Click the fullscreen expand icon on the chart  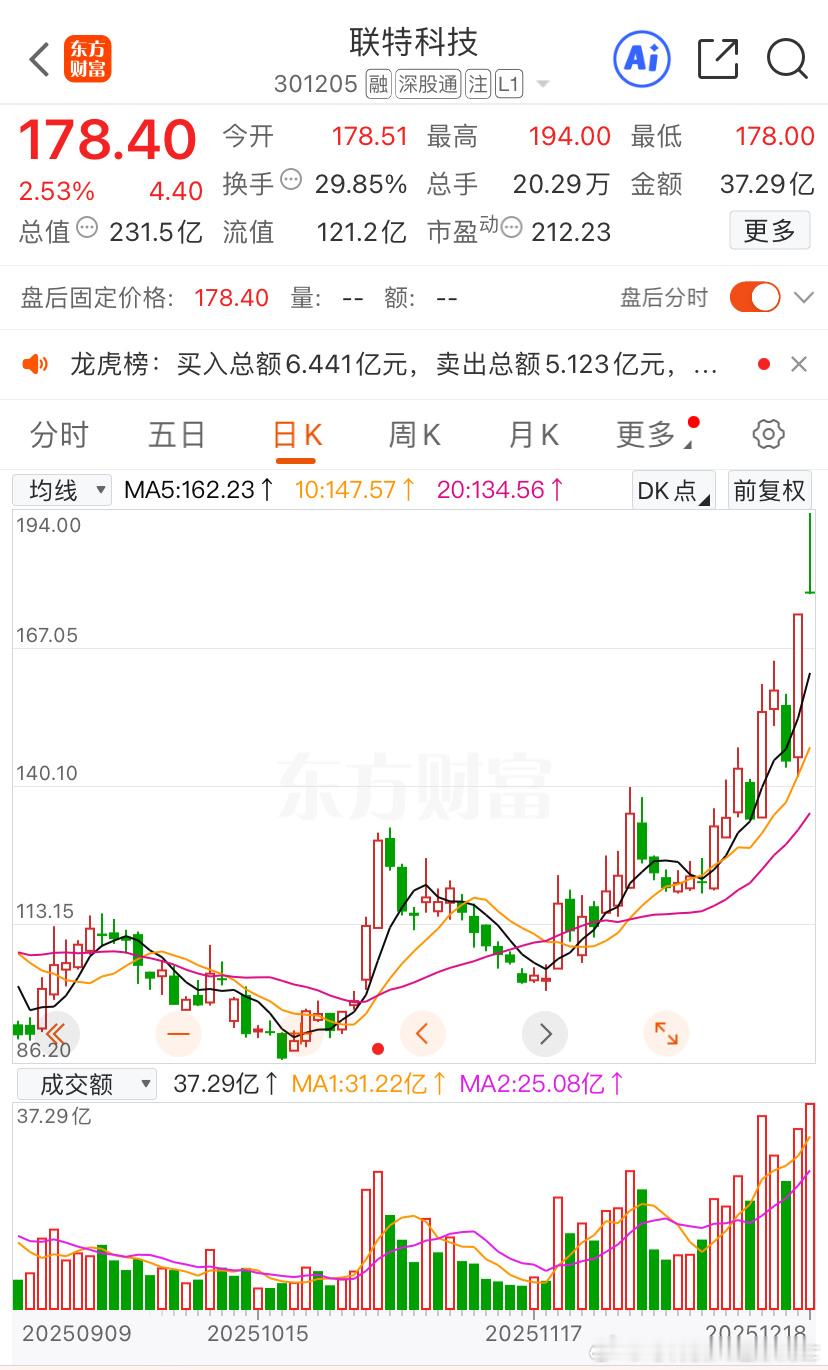666,1034
